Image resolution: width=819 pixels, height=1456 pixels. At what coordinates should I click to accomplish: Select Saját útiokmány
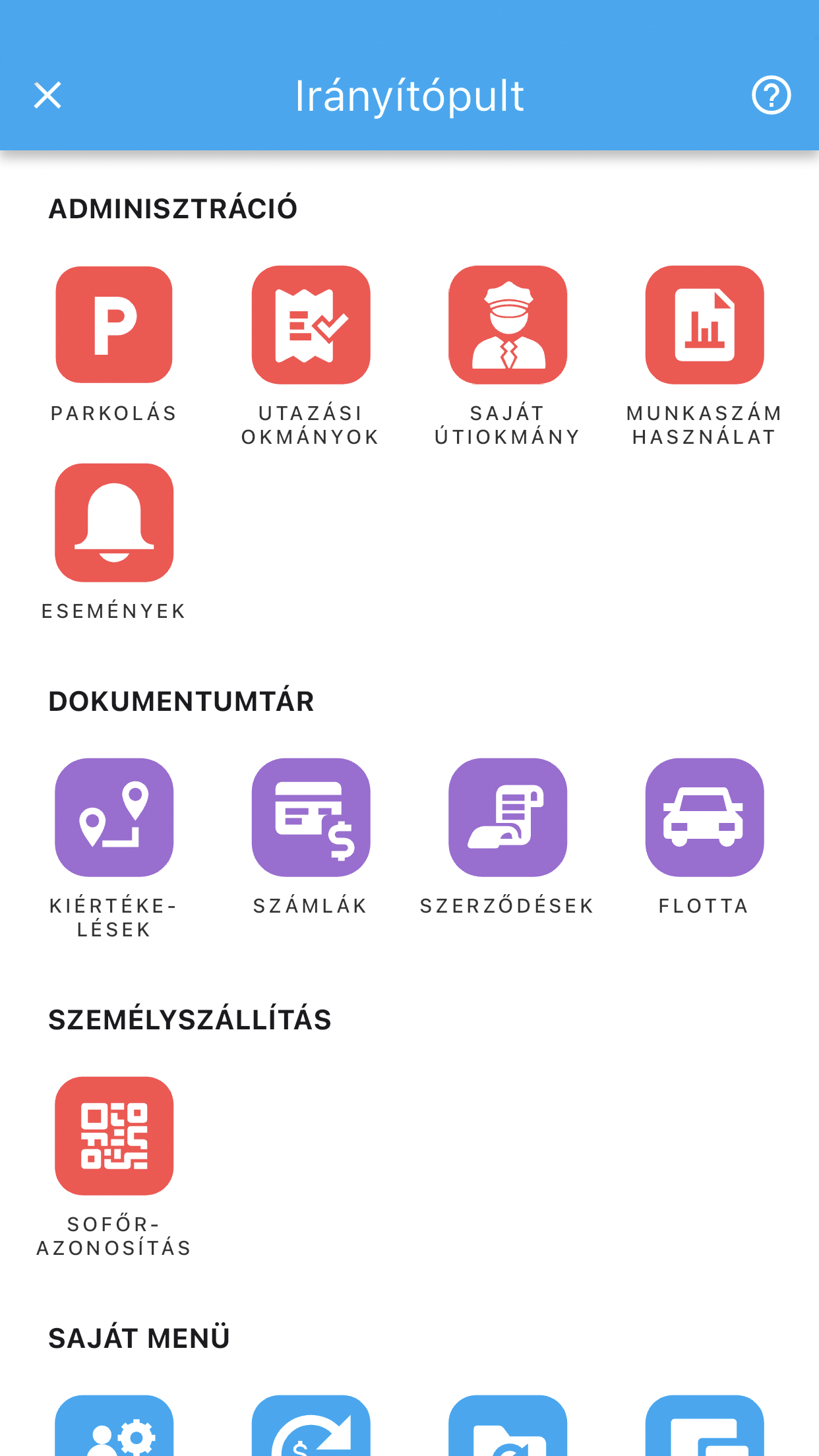coord(508,324)
